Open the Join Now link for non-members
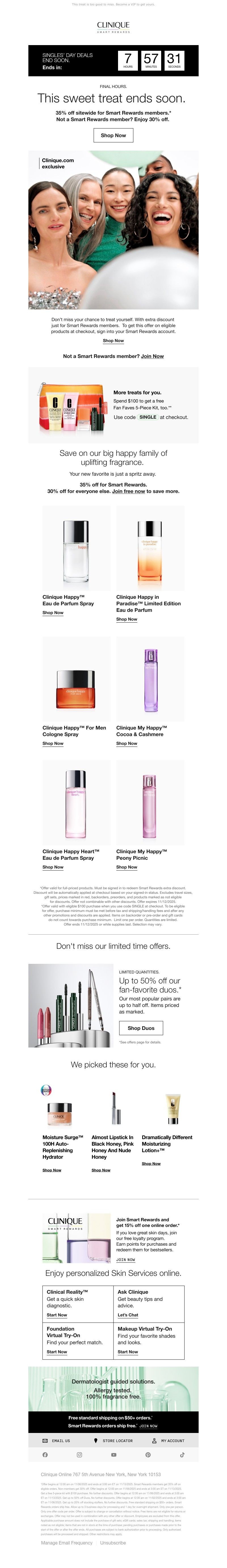Screen dimensions: 227x1568 pos(152,356)
